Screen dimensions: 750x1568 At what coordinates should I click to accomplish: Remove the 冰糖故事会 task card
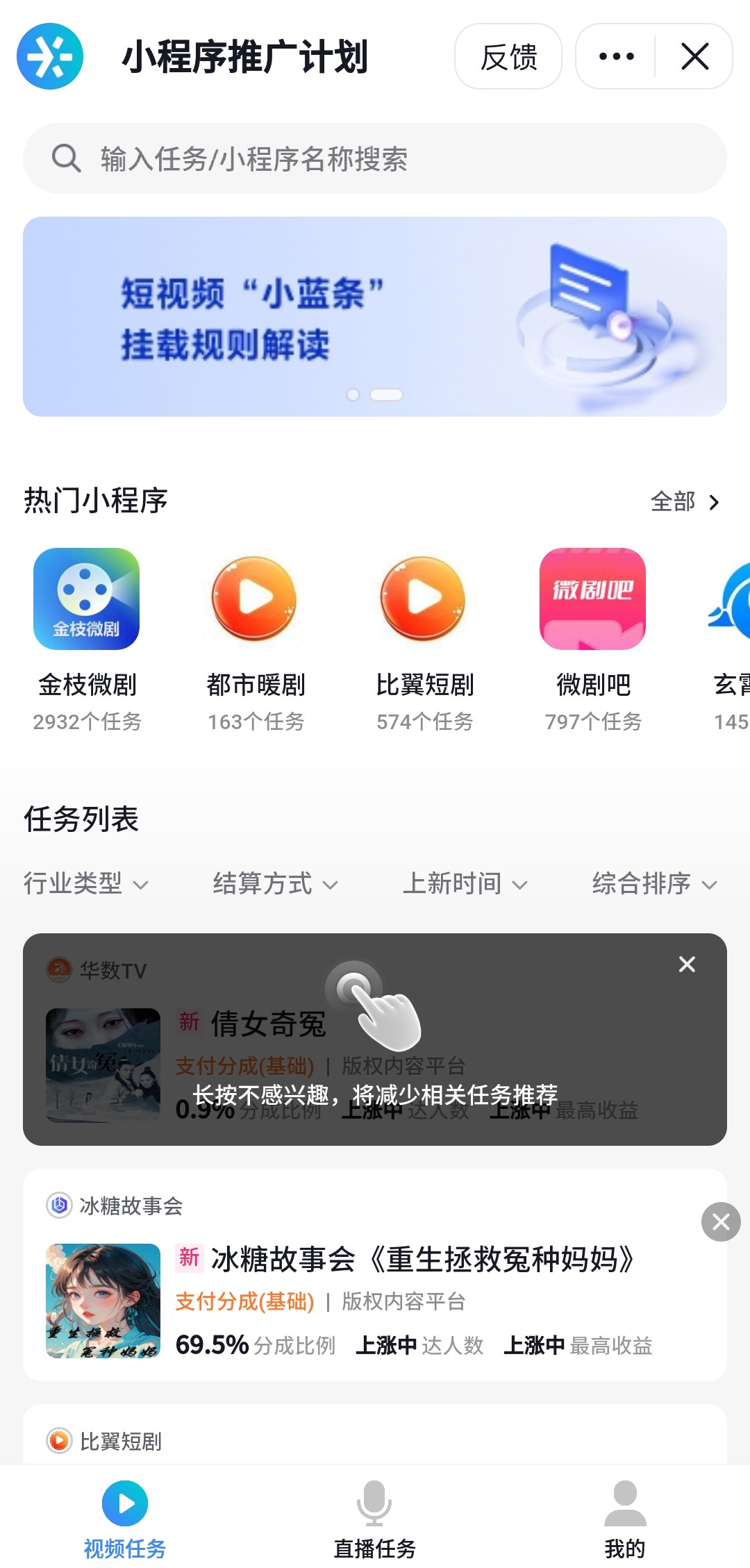(x=721, y=1221)
